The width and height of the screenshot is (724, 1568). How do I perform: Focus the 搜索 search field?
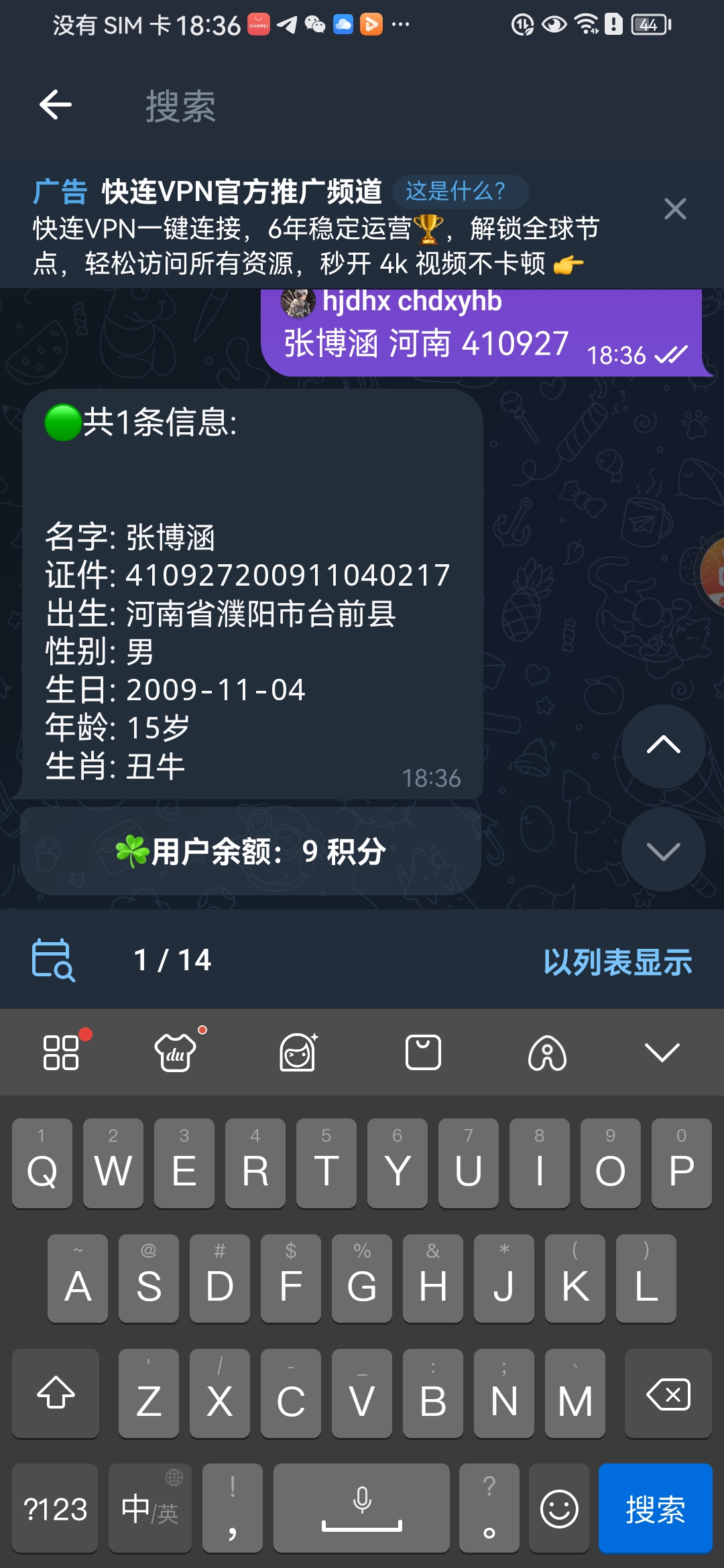click(x=402, y=106)
